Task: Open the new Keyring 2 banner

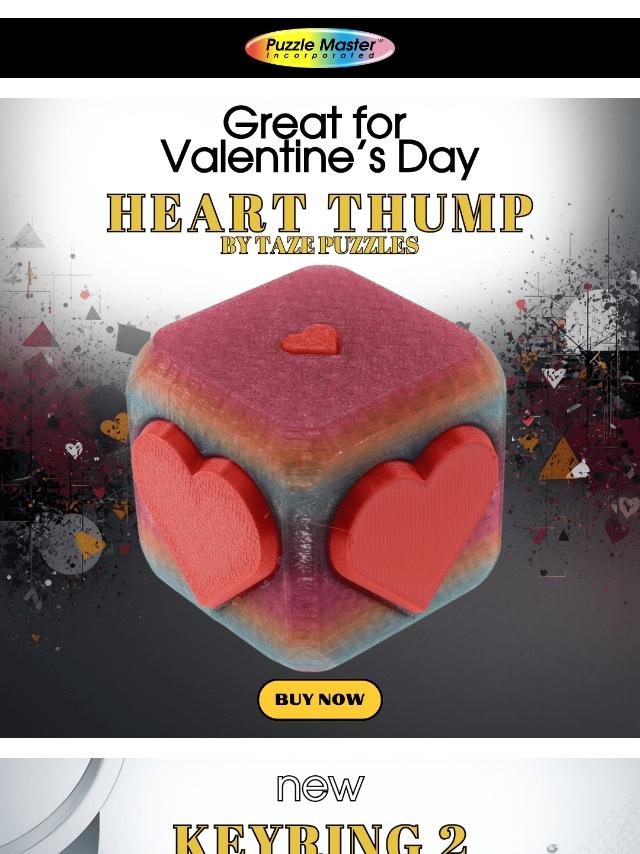Action: [320, 810]
